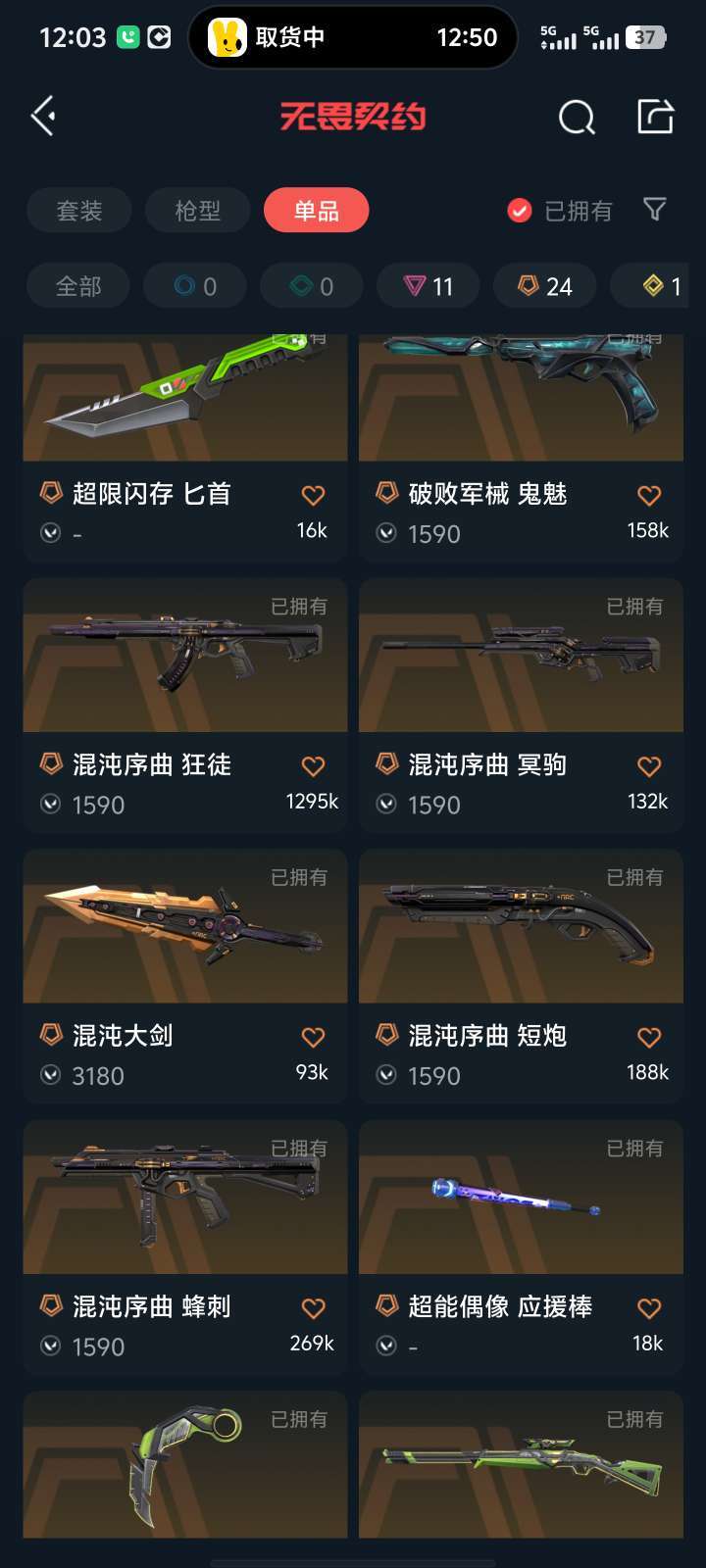Image resolution: width=706 pixels, height=1568 pixels.
Task: Share this page via the share icon
Action: coord(655,117)
